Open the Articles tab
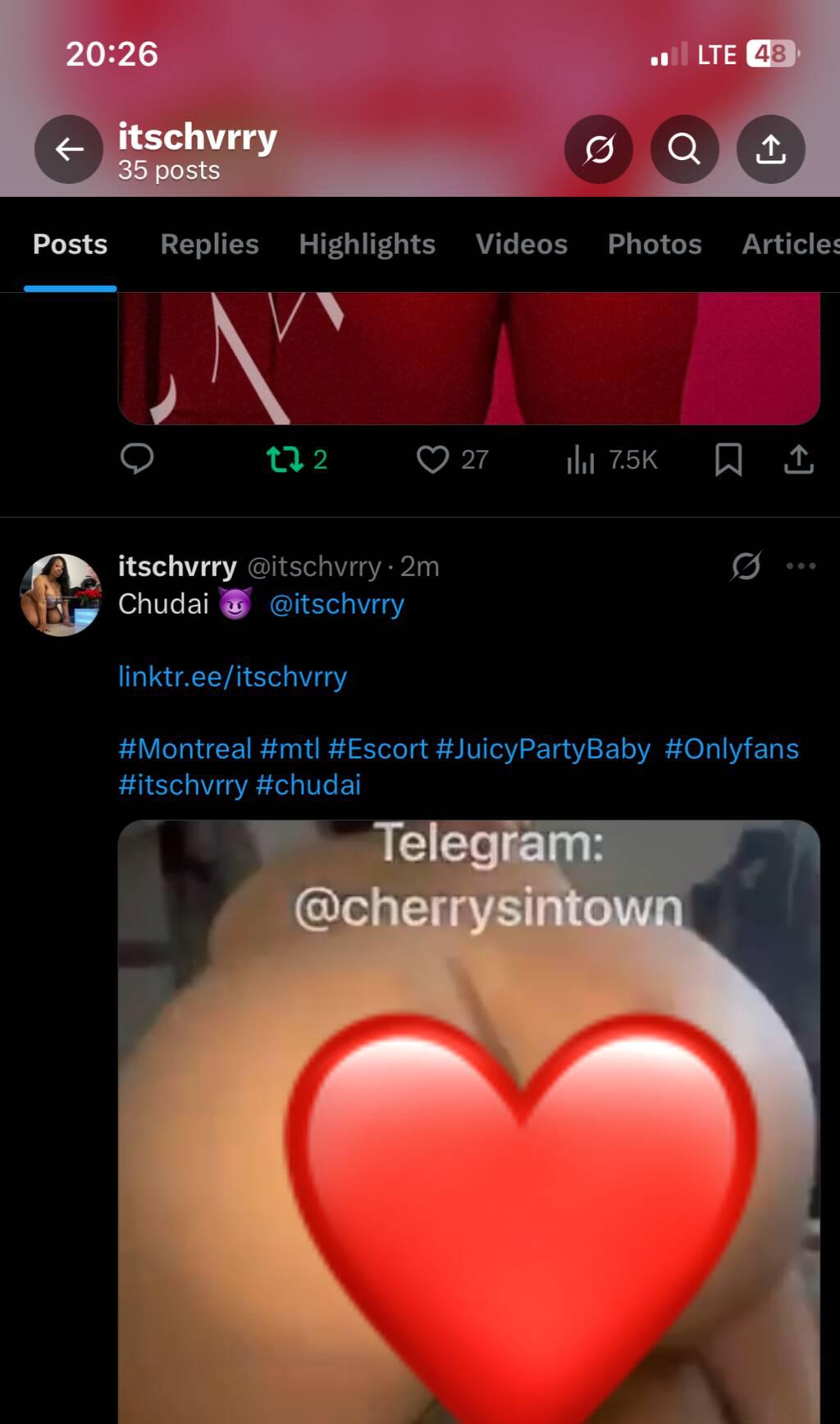Viewport: 840px width, 1424px height. pos(789,244)
